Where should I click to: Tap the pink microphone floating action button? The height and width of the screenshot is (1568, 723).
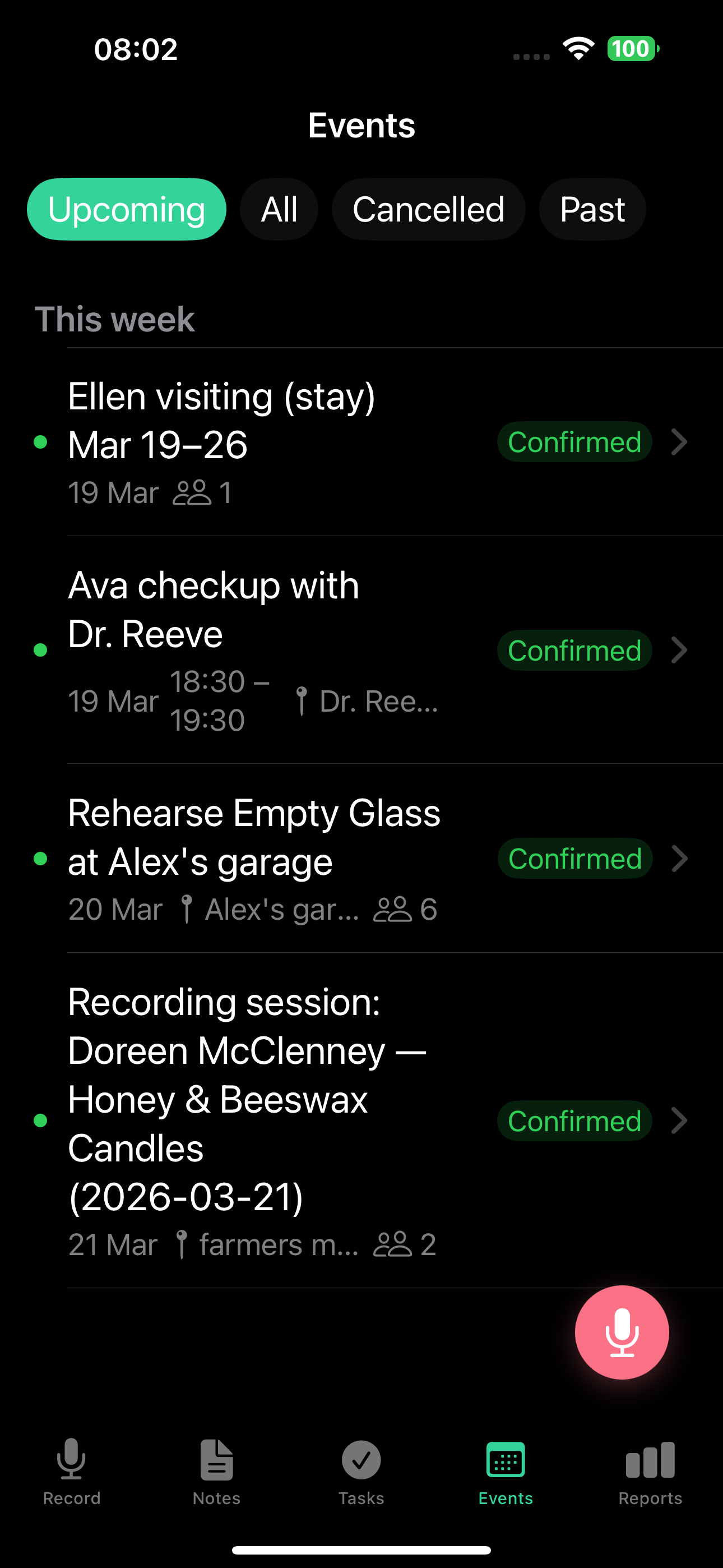(622, 1332)
